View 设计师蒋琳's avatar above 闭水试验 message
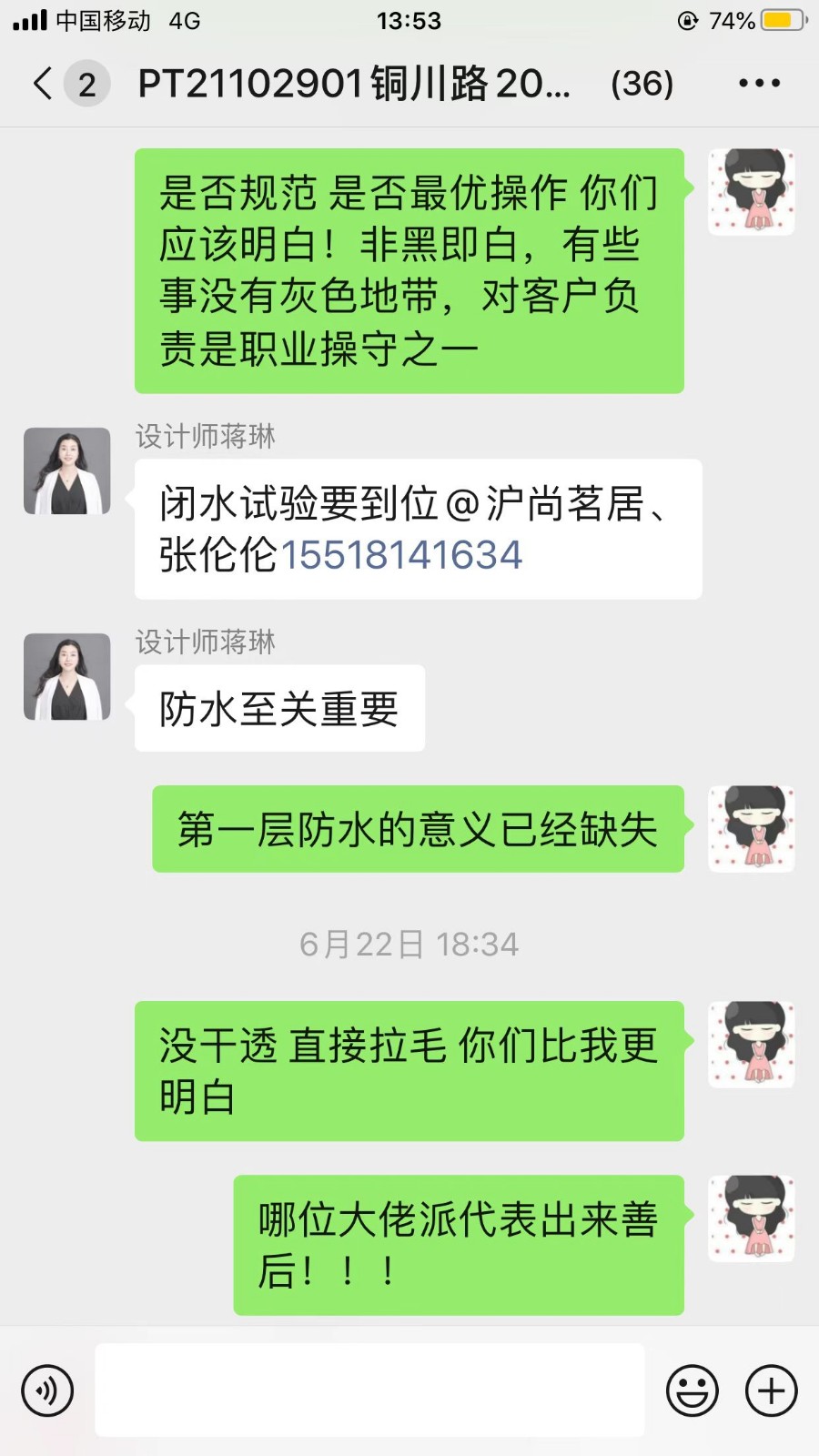The width and height of the screenshot is (819, 1456). click(66, 471)
